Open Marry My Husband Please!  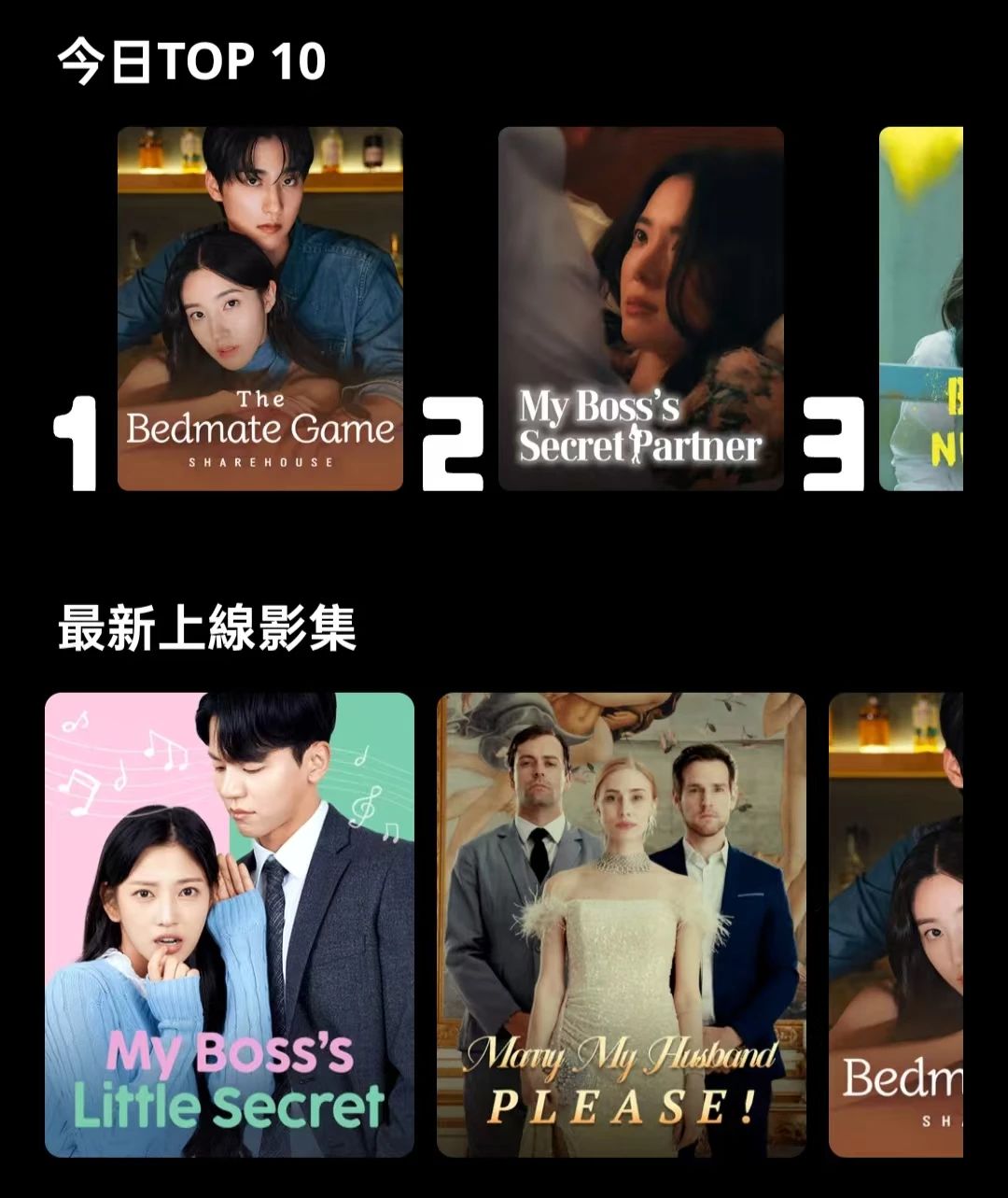coord(621,924)
